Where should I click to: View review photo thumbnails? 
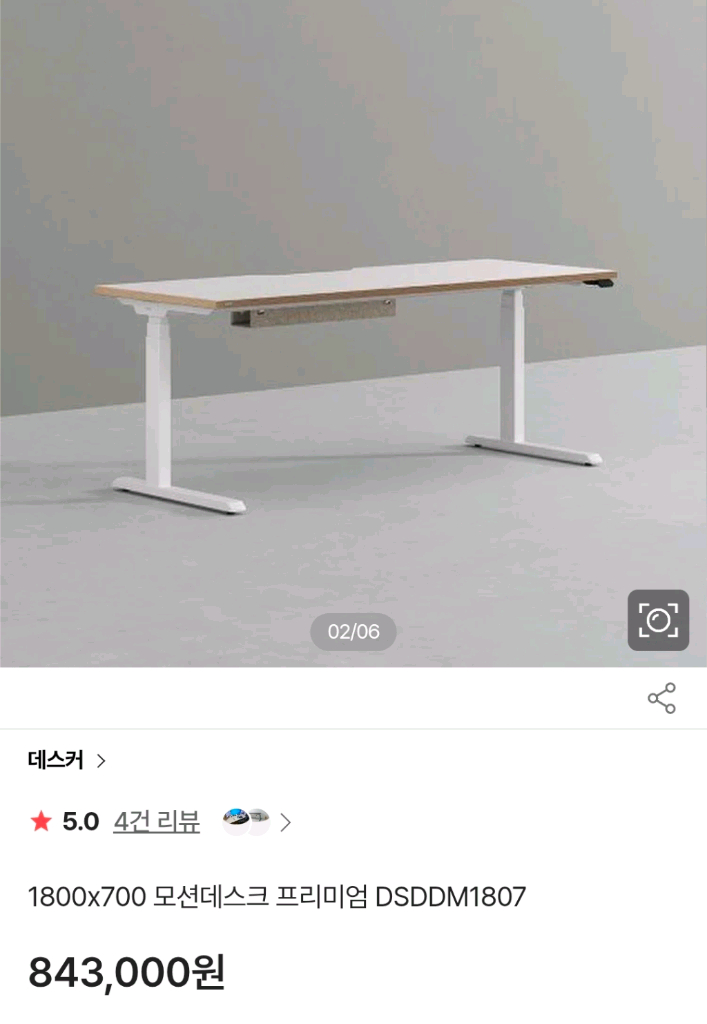coord(247,822)
